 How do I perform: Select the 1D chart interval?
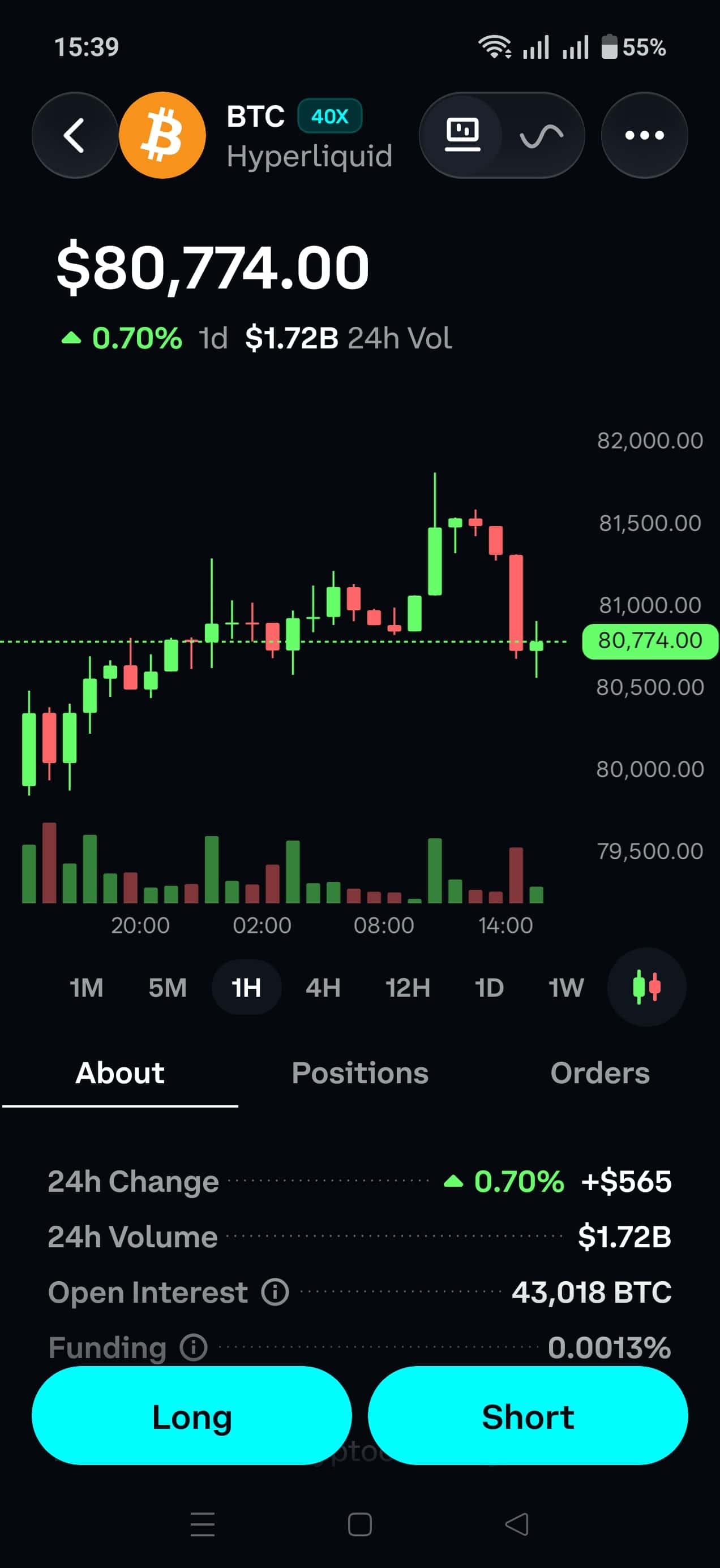coord(489,987)
